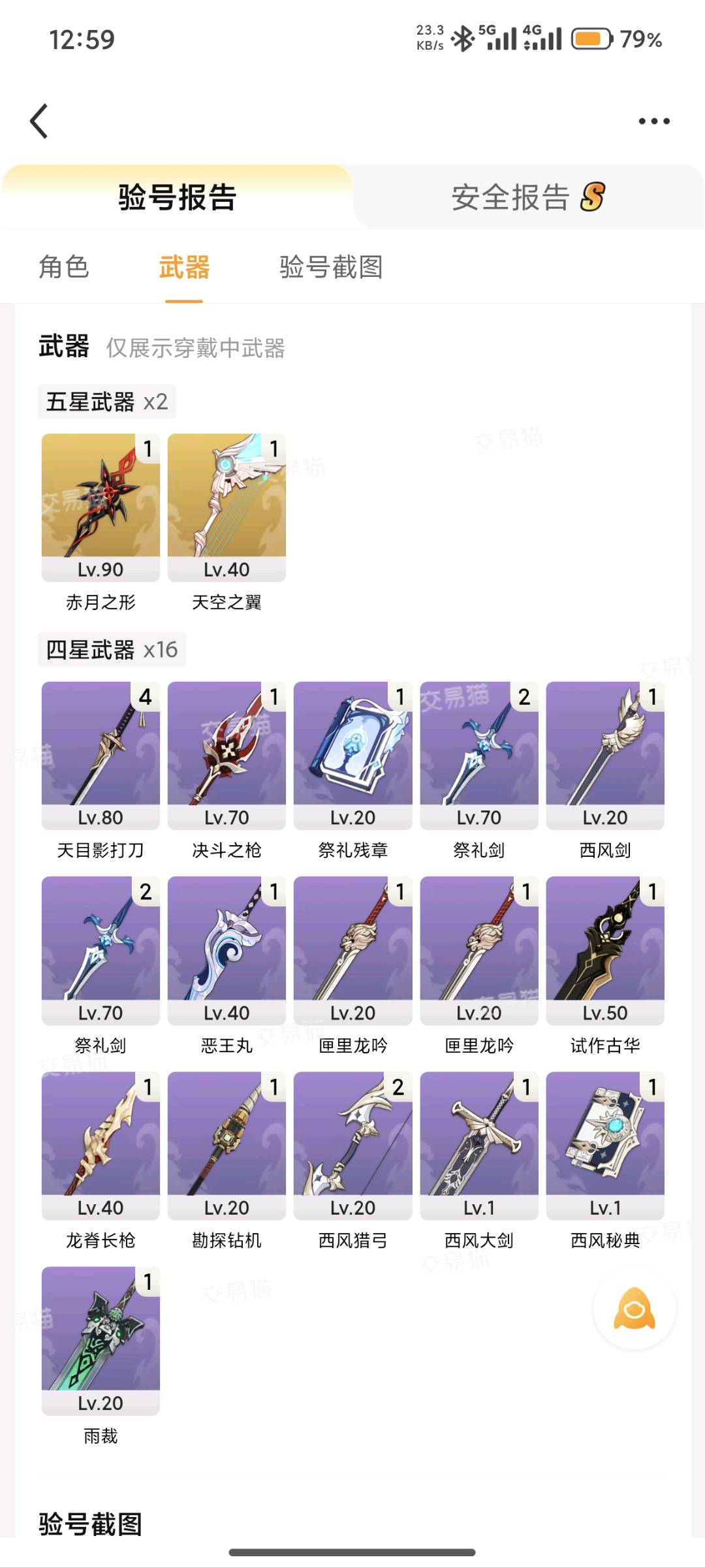705x1568 pixels.
Task: Go back using the top-left arrow
Action: pos(39,121)
